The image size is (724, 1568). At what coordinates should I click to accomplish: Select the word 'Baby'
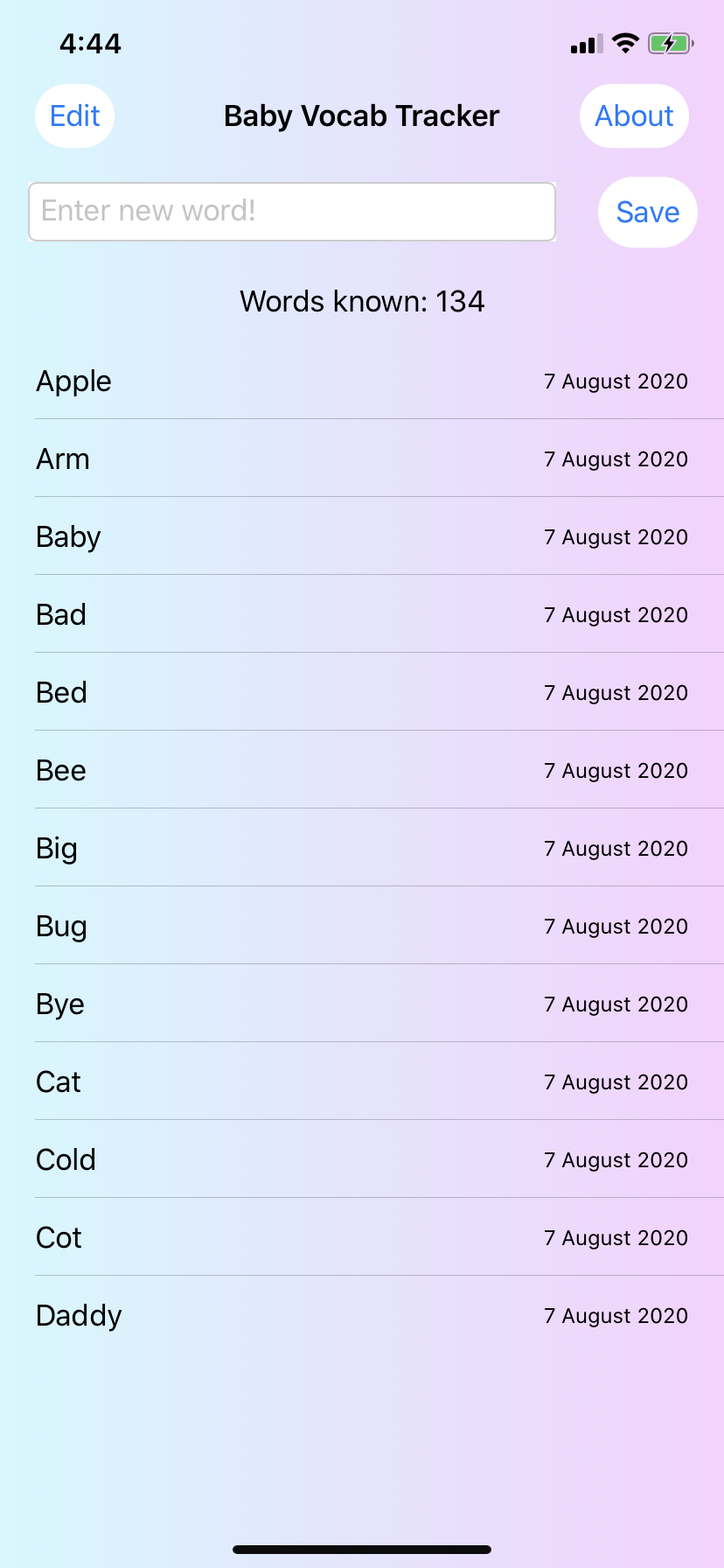(68, 537)
